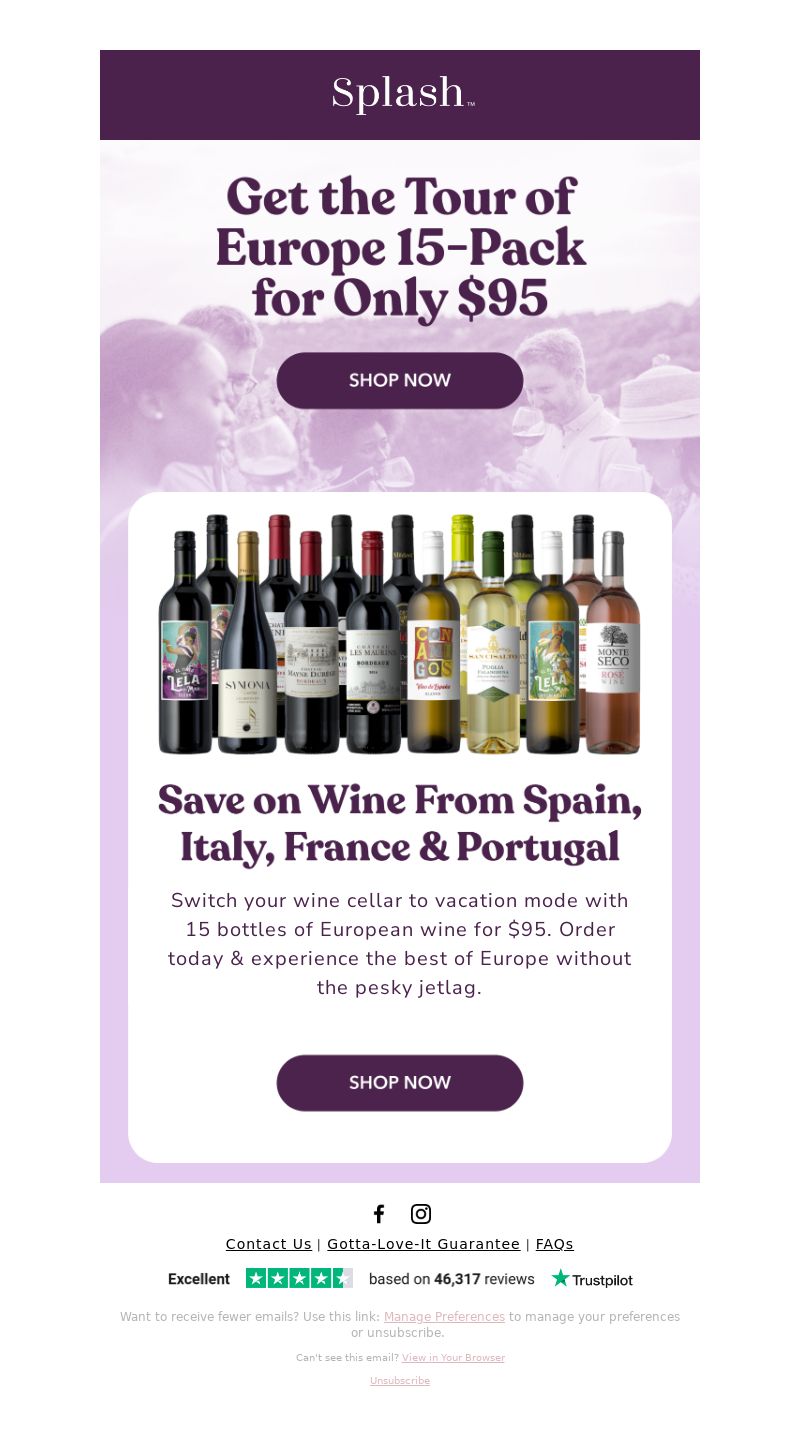This screenshot has height=1435, width=800.
Task: Open the wine bottles 15-pack image
Action: point(400,634)
